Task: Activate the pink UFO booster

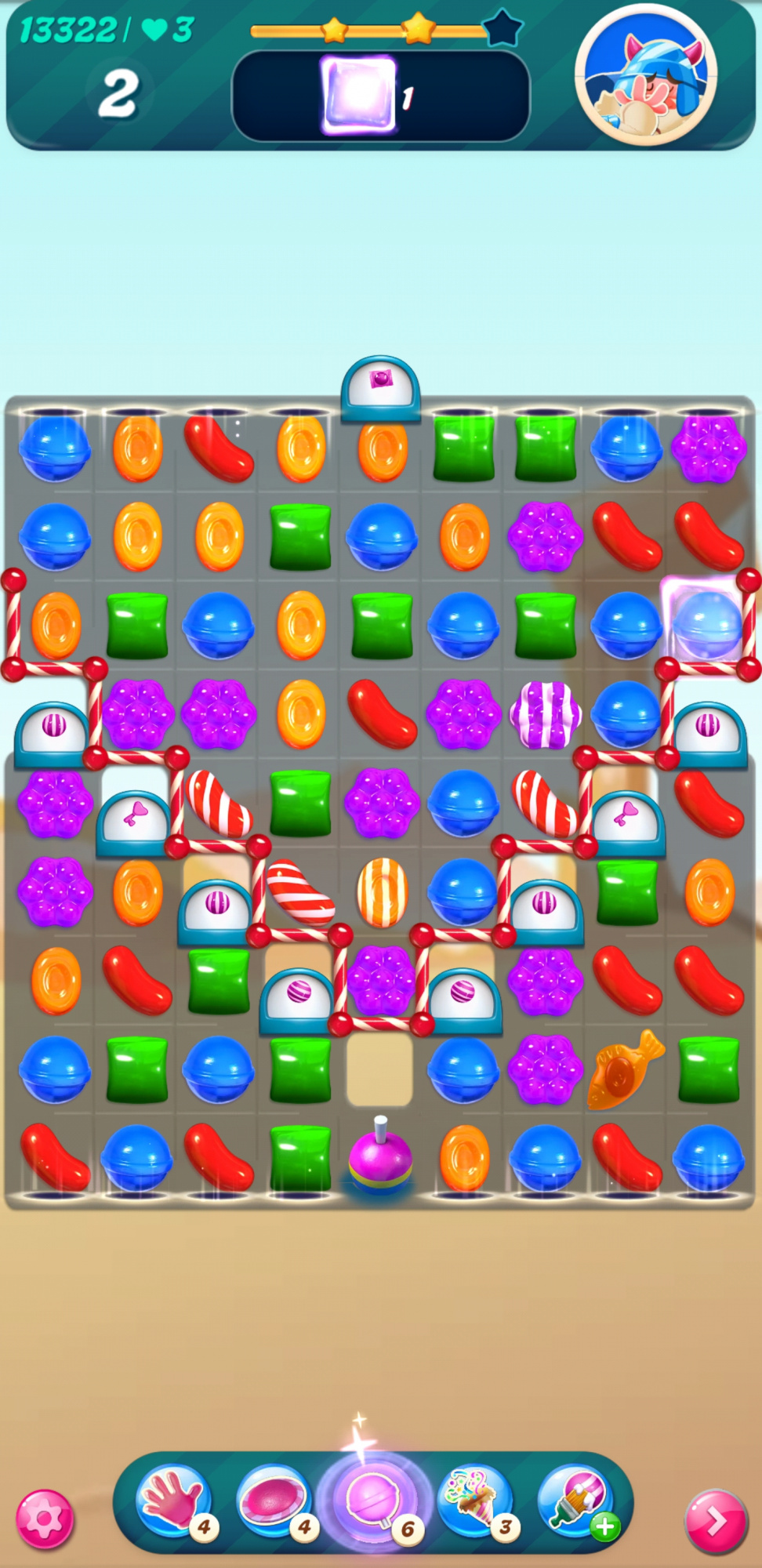Action: coord(273,1501)
